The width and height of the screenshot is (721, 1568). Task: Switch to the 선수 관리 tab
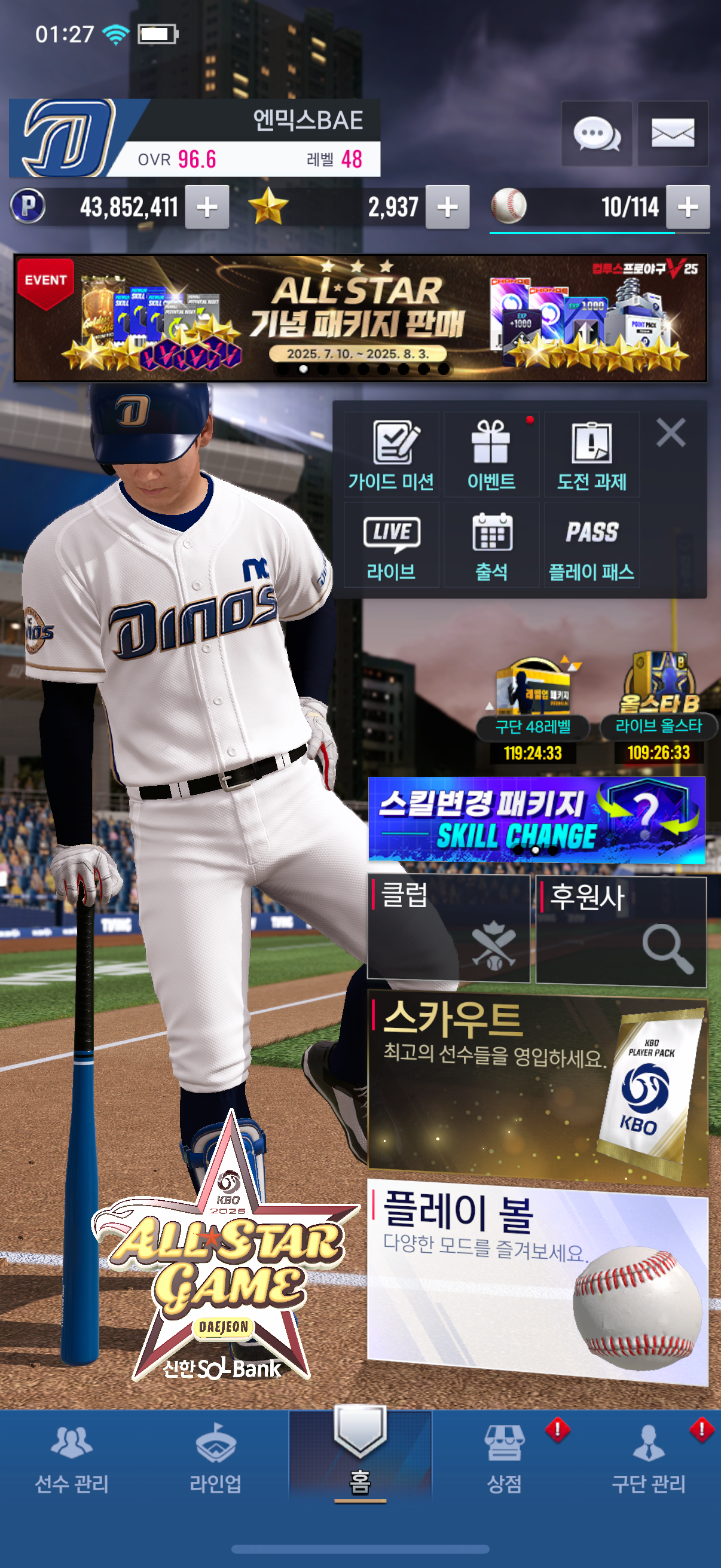72,1461
